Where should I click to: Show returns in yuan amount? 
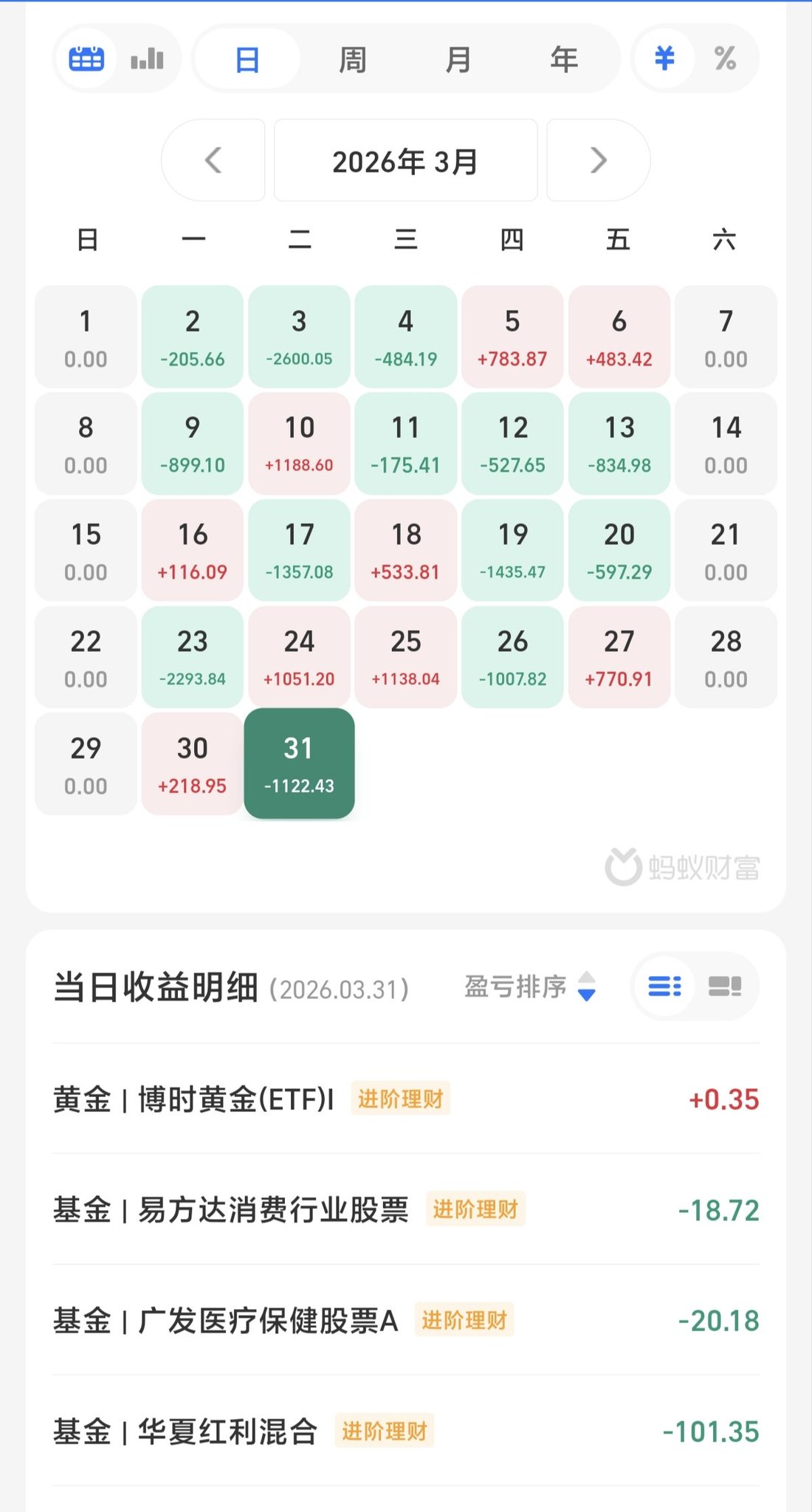[664, 59]
